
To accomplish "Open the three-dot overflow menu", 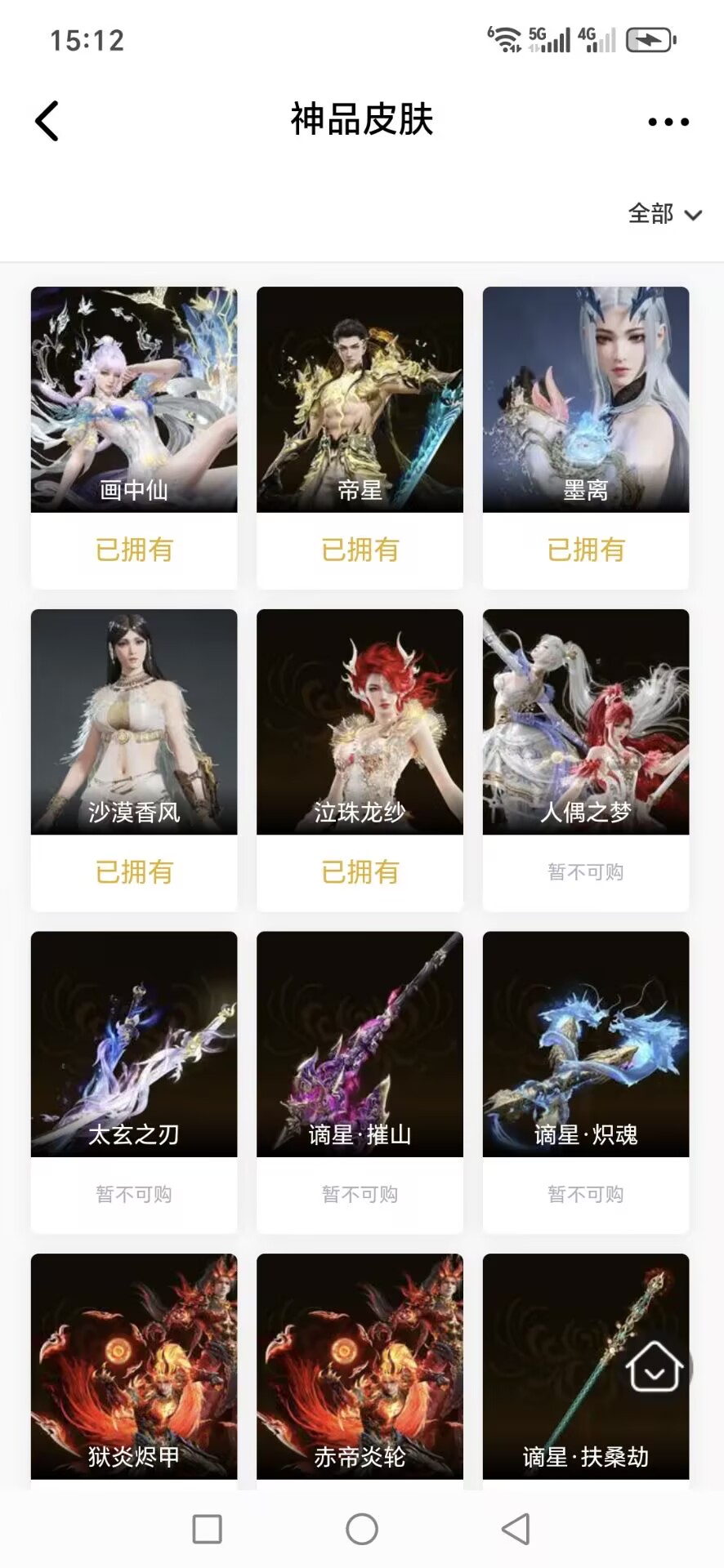I will point(668,122).
